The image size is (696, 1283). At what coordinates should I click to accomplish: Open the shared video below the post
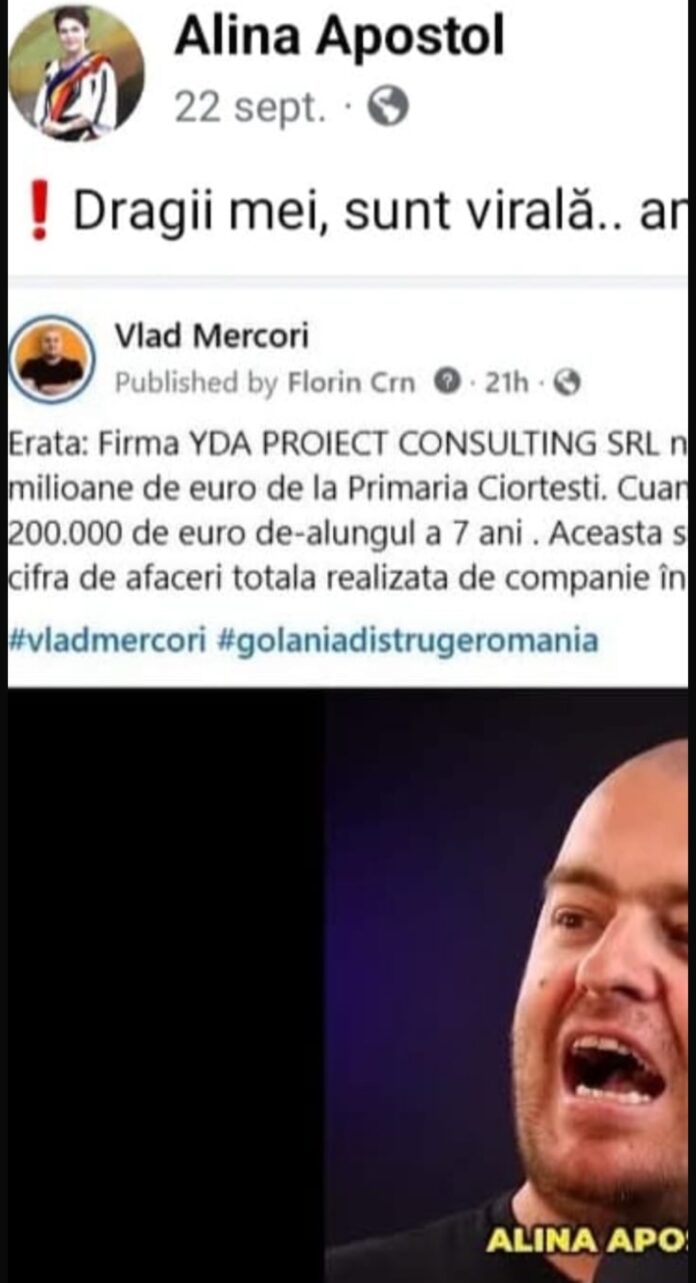click(x=348, y=984)
